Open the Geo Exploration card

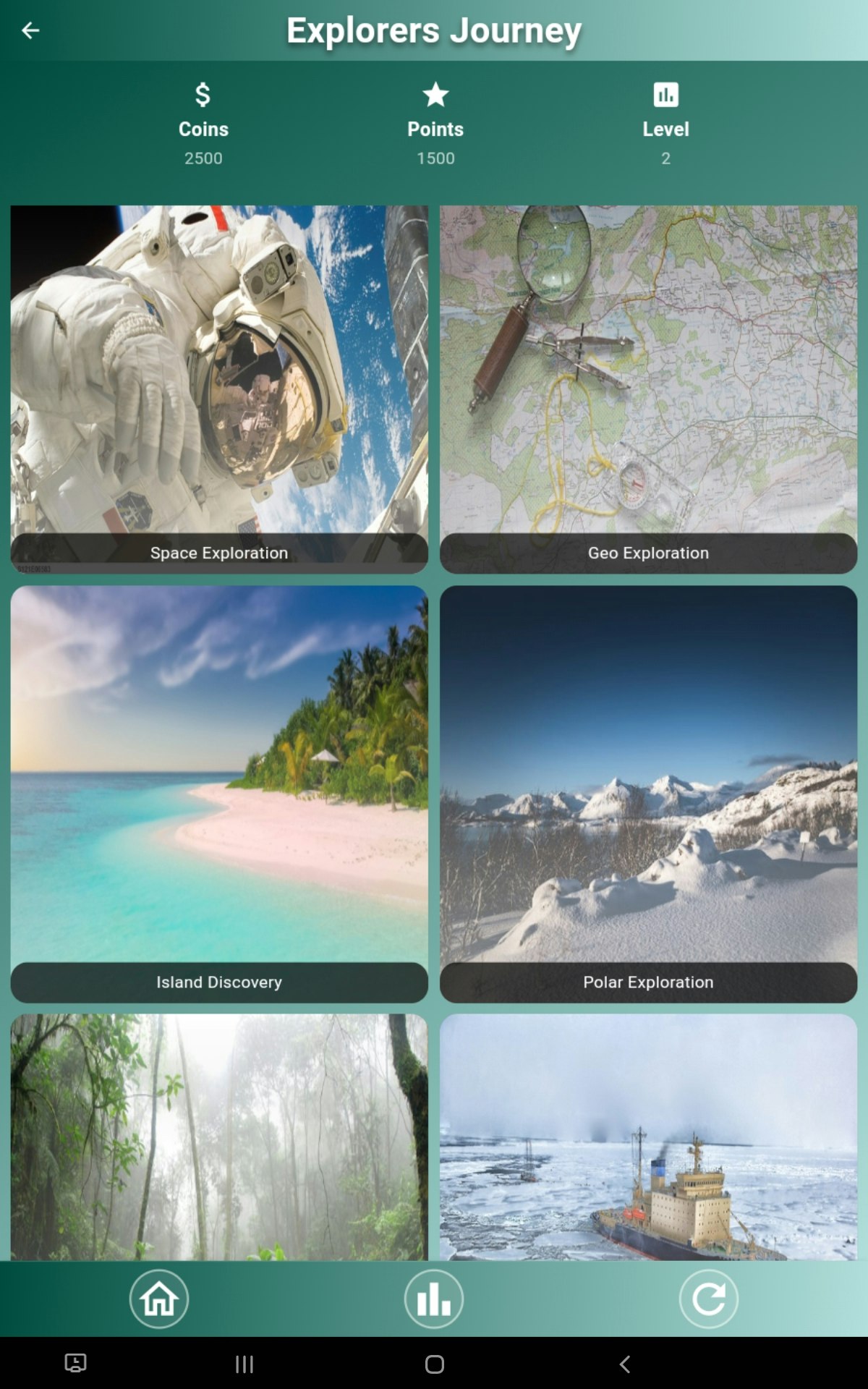648,389
